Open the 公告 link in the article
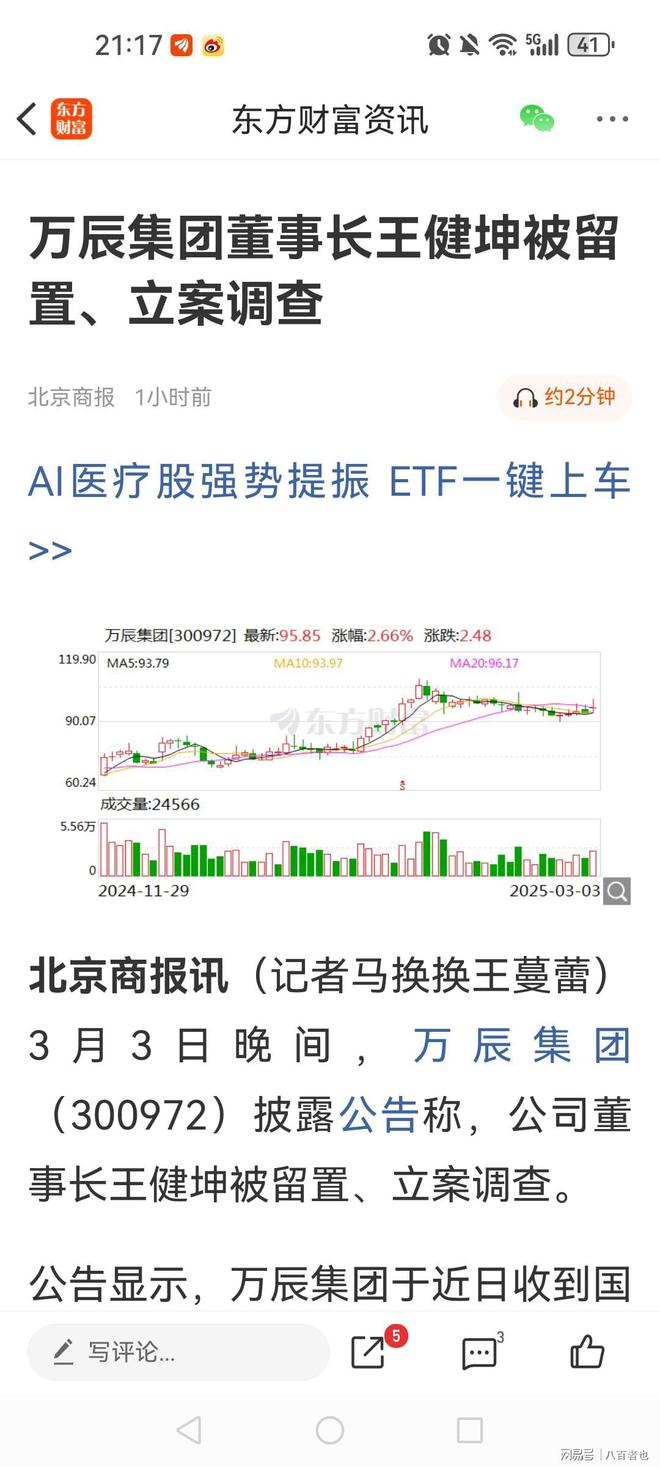The image size is (660, 1467). [378, 1115]
